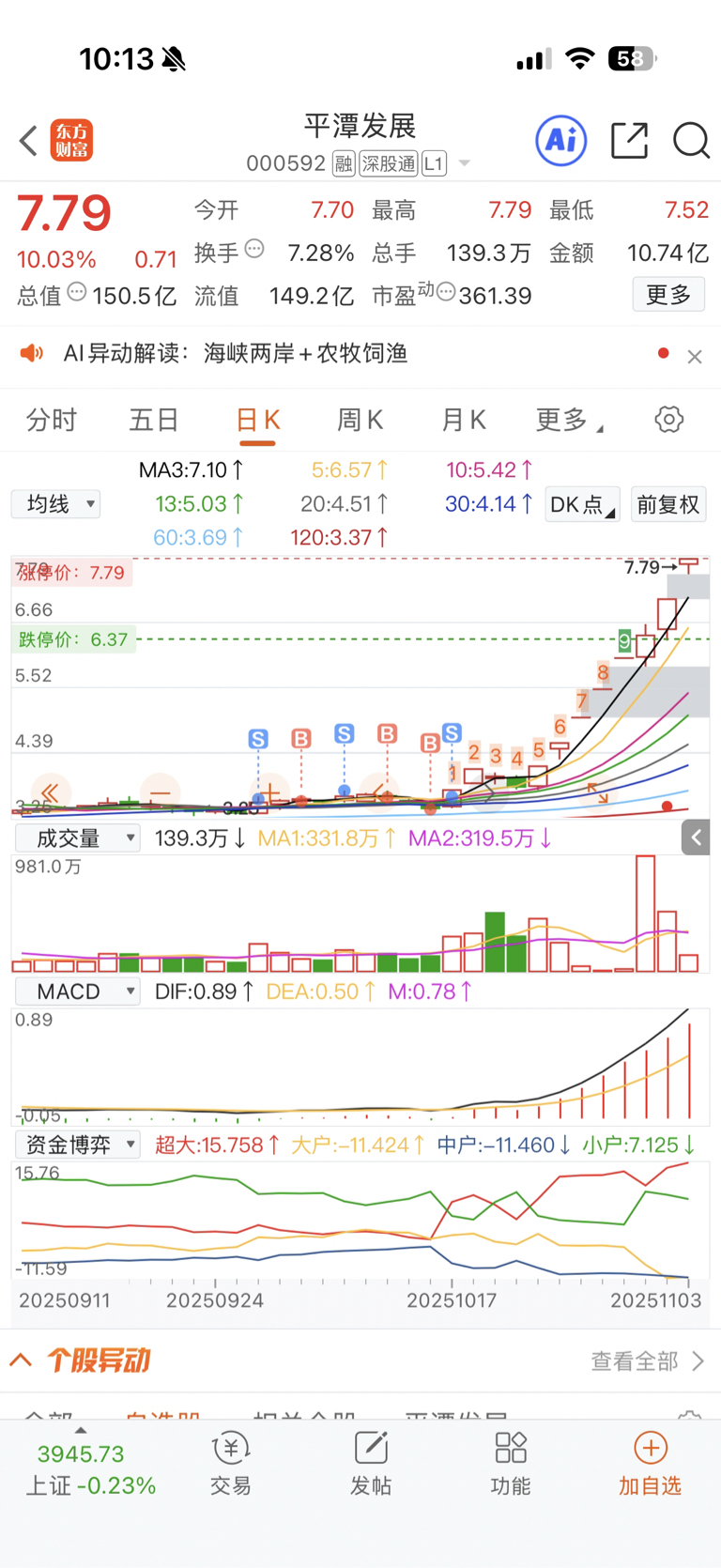721x1568 pixels.
Task: View all 个股异动 via 查看全部
Action: tap(647, 1360)
